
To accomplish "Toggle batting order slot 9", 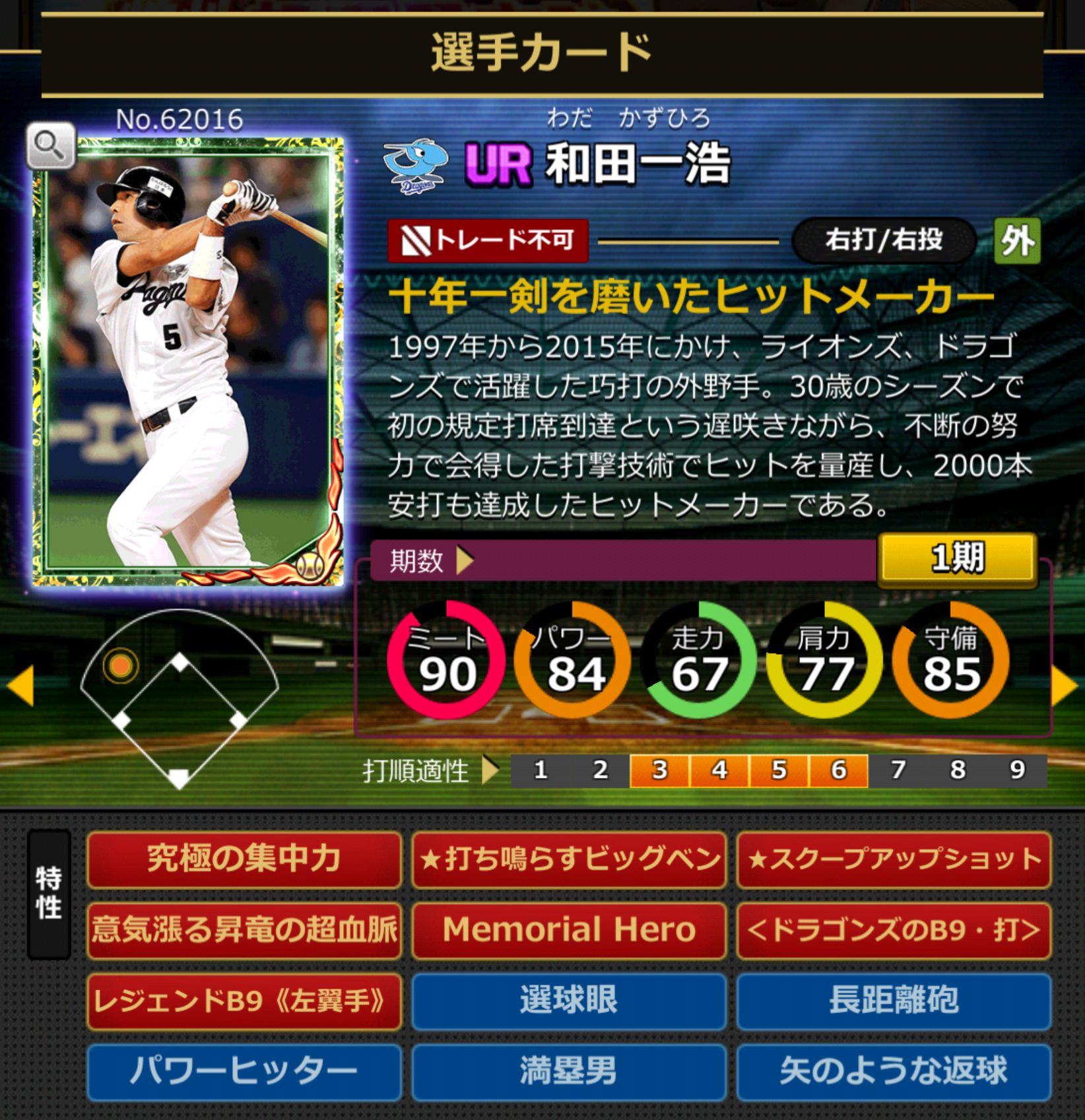I will (x=1015, y=769).
